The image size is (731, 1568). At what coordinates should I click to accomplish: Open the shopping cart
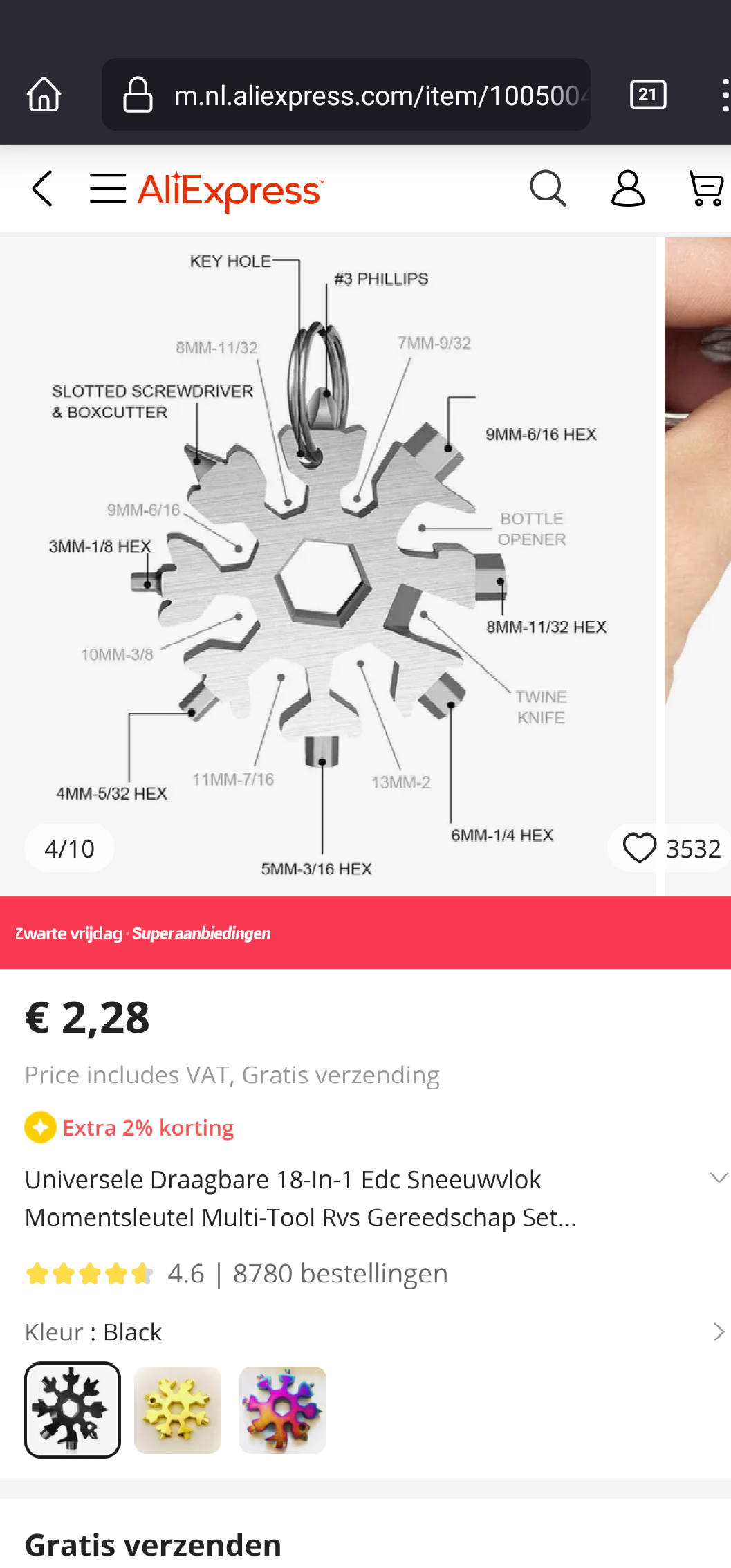(706, 189)
